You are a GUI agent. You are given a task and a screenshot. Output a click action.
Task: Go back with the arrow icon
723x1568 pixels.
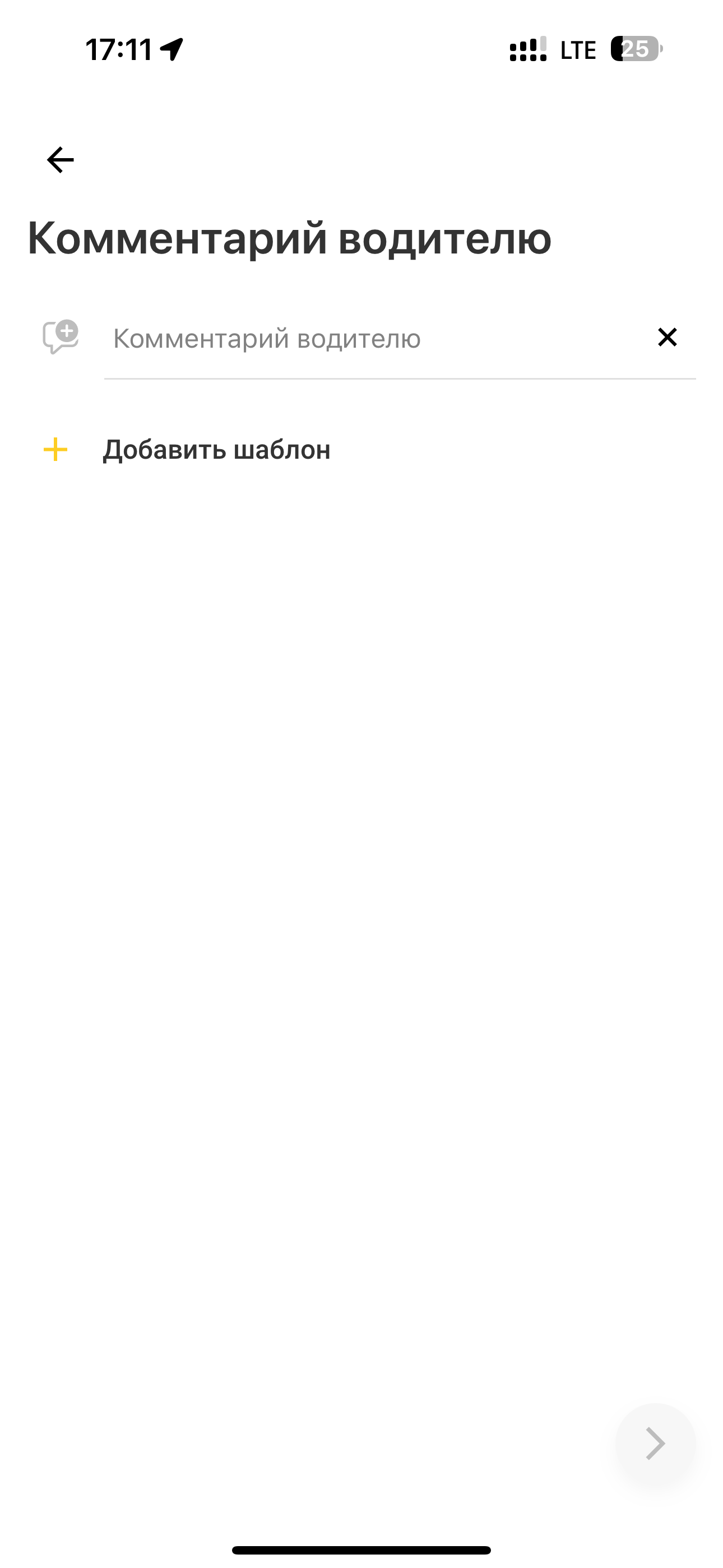pyautogui.click(x=61, y=160)
